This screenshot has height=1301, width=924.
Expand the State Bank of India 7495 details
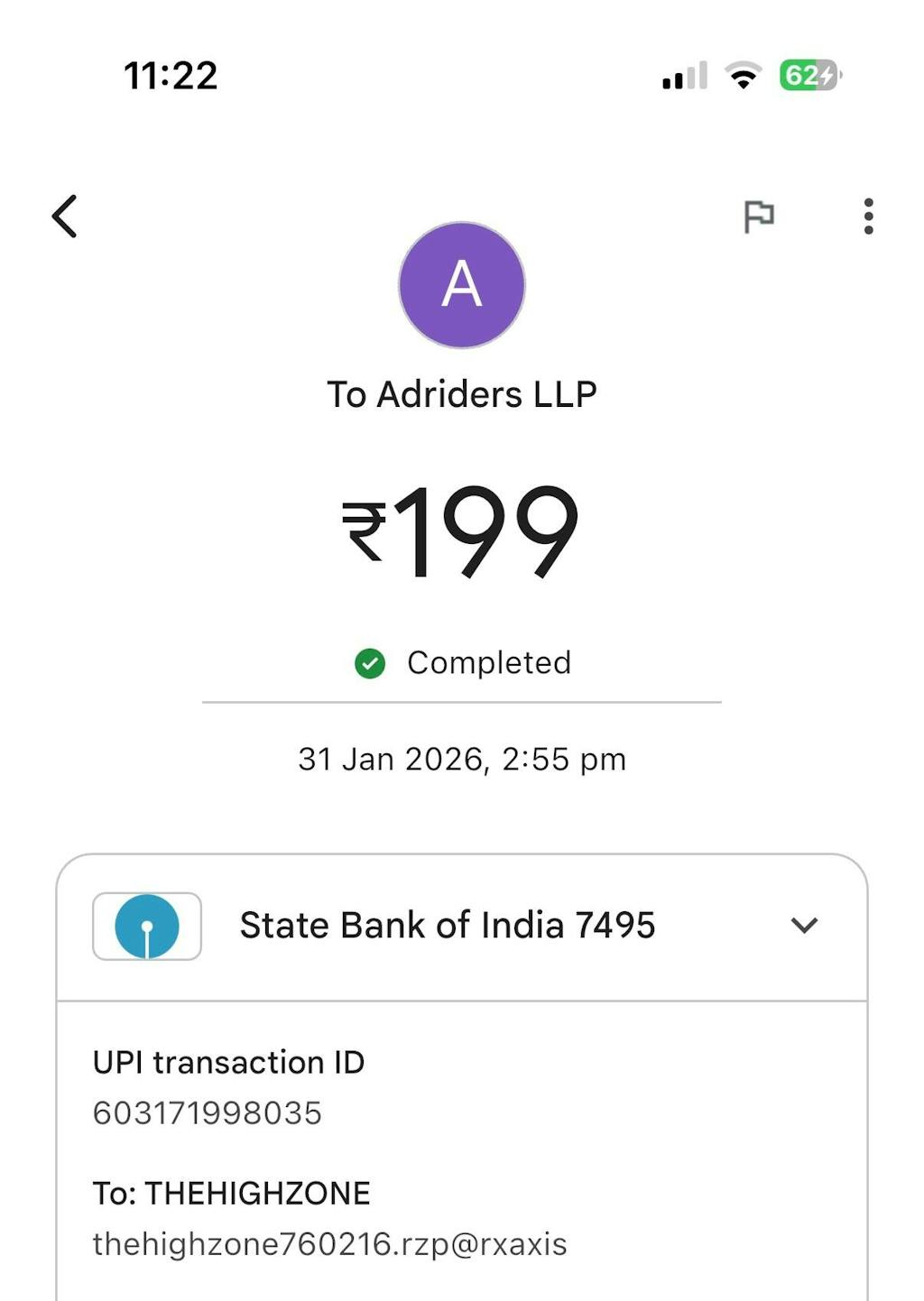tap(803, 926)
